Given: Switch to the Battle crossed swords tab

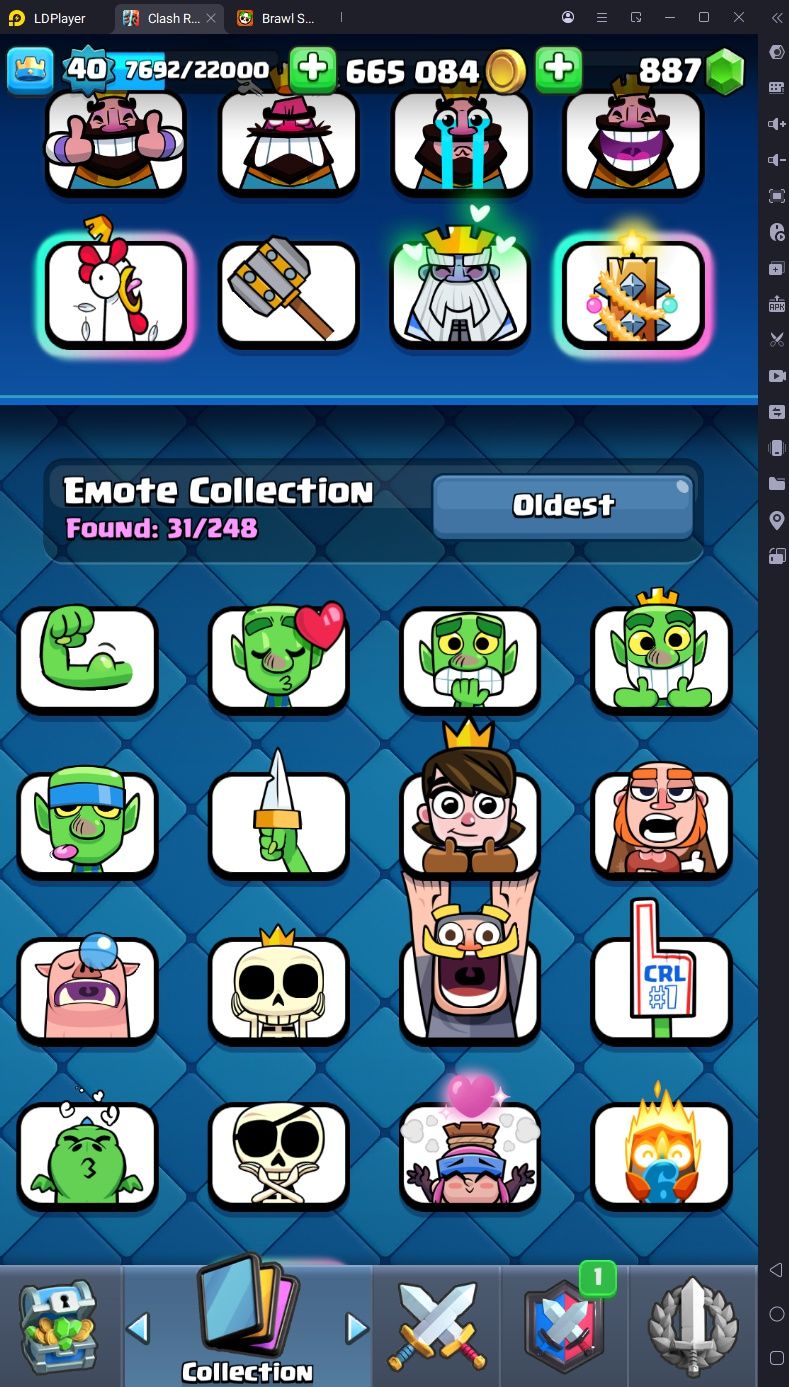Looking at the screenshot, I should pos(437,1326).
